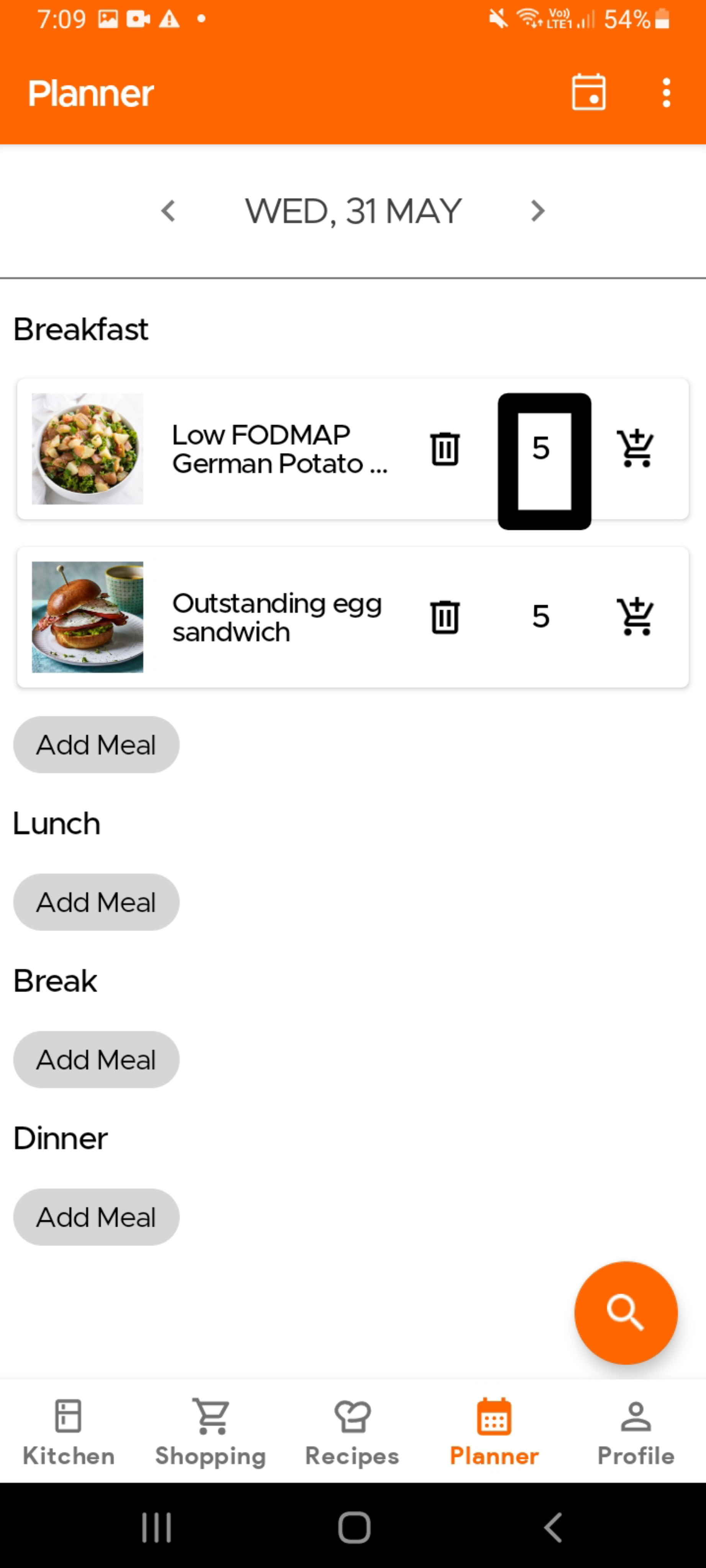Open the overflow menu

coord(666,93)
